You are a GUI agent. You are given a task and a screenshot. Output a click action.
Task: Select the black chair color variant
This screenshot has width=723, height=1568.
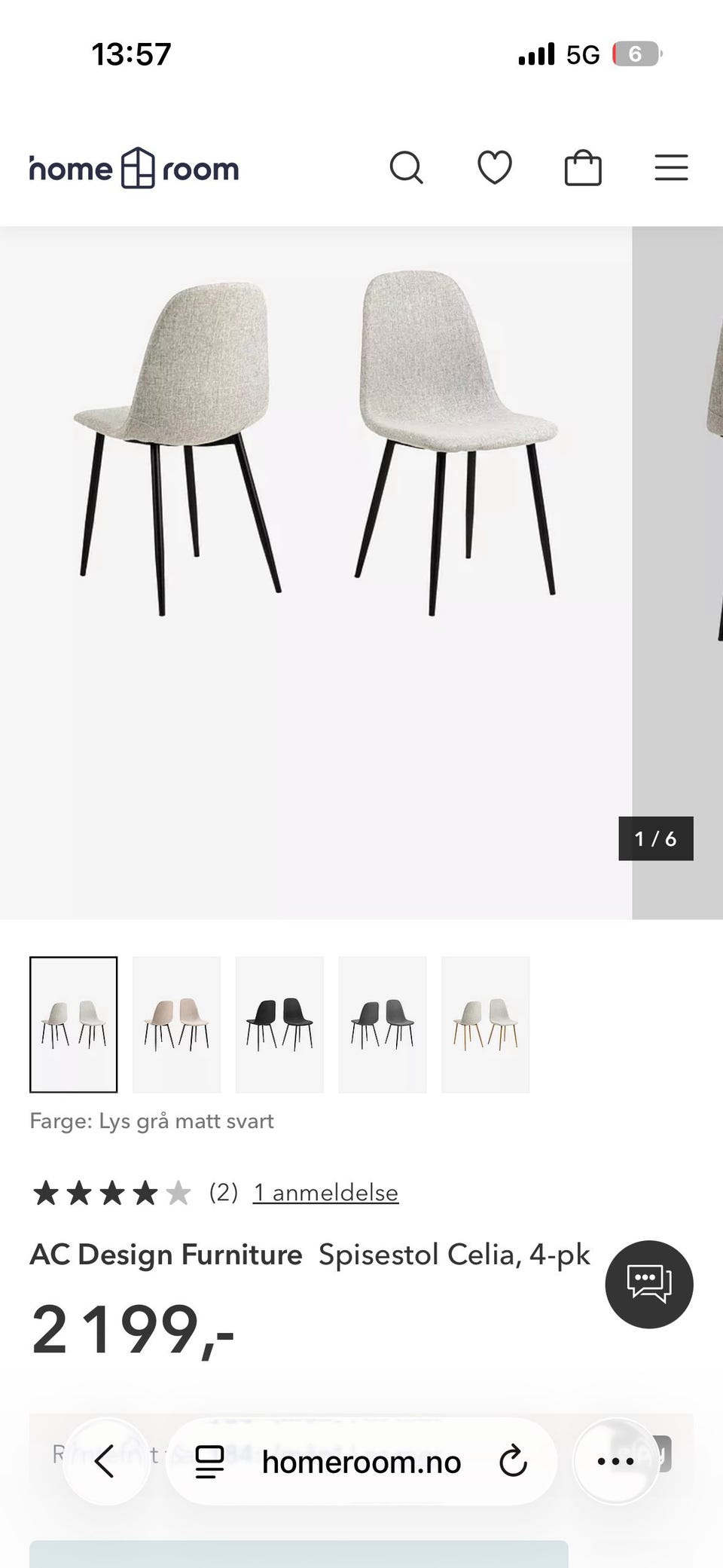click(279, 1024)
